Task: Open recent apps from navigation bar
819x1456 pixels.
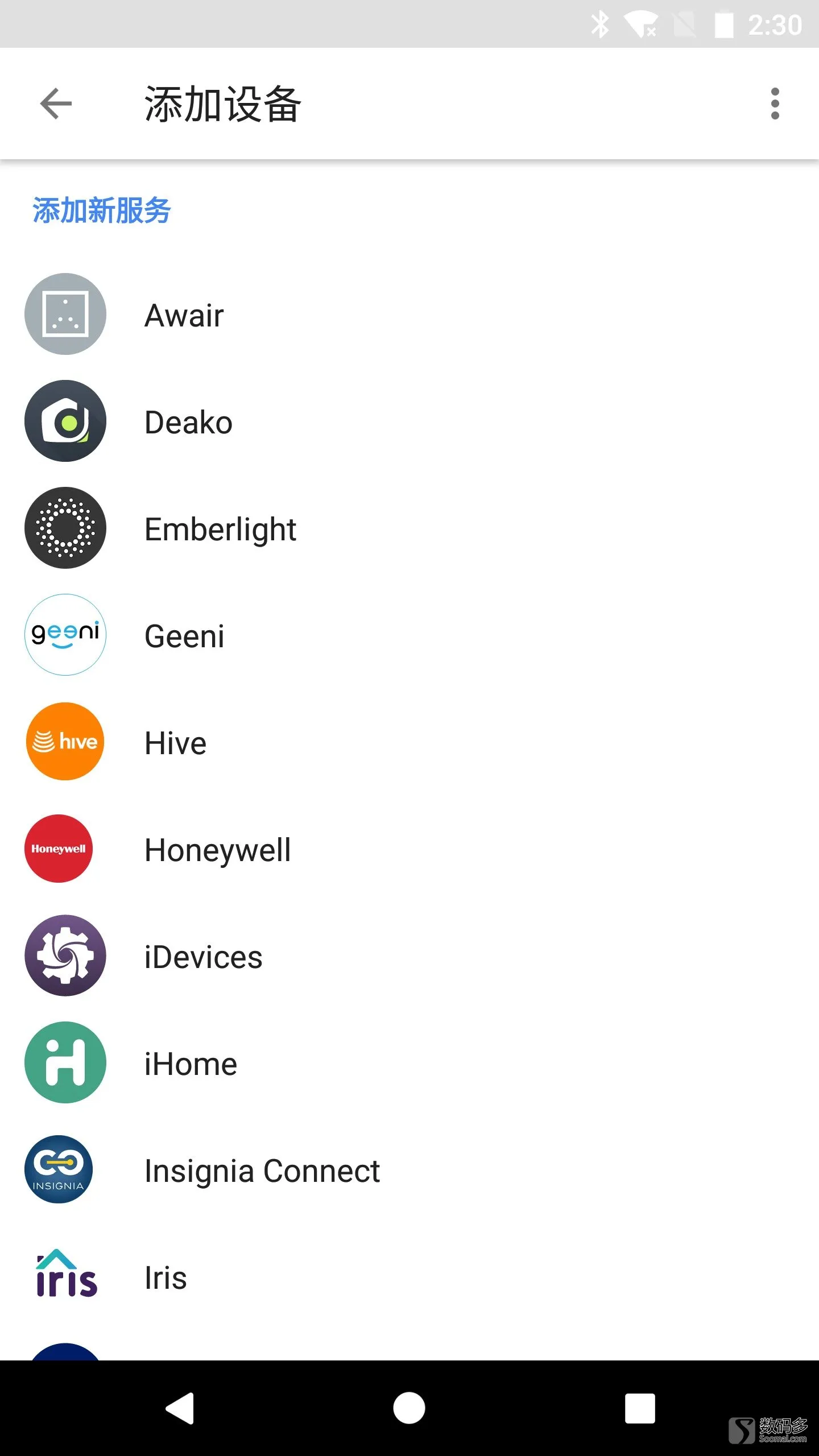Action: (640, 1408)
